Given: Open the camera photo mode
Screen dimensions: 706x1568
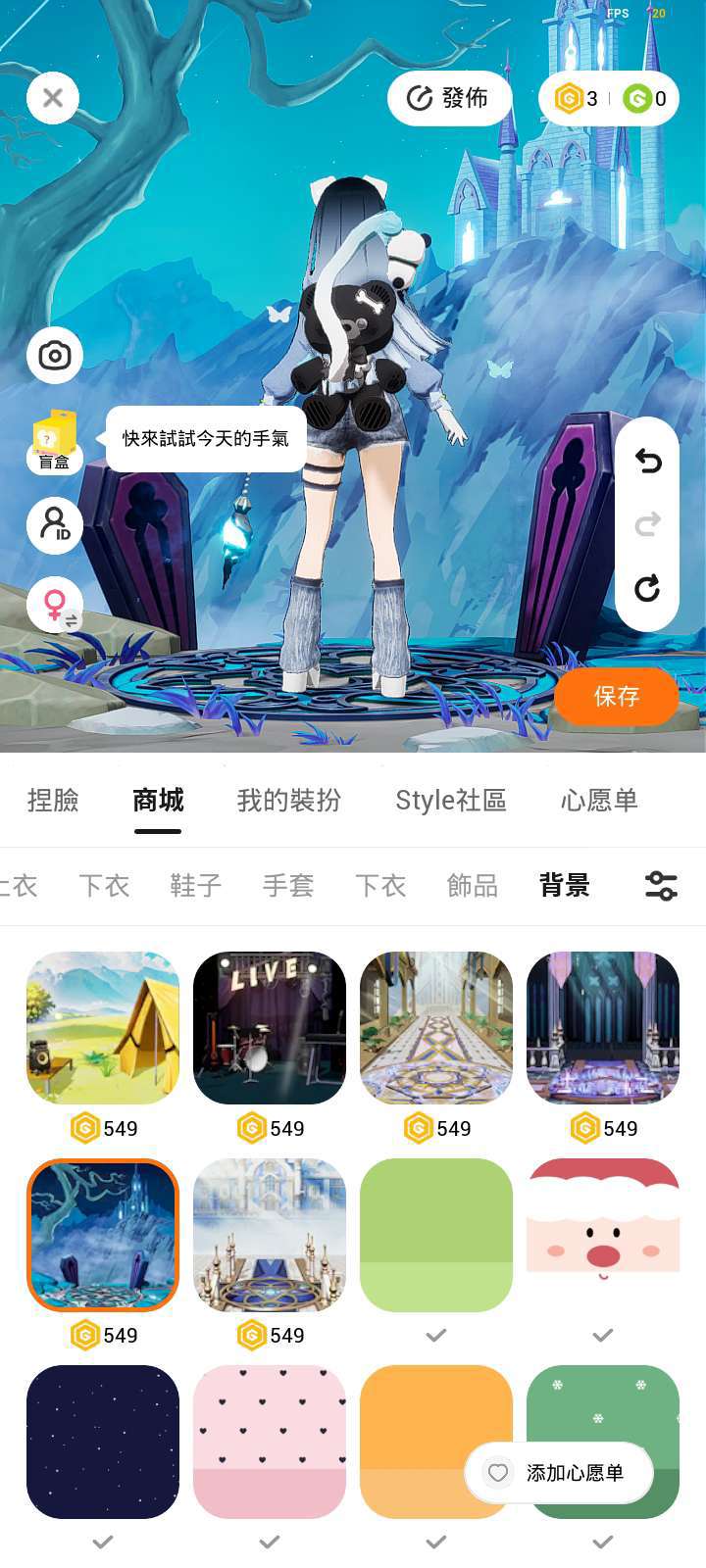Looking at the screenshot, I should pos(55,355).
